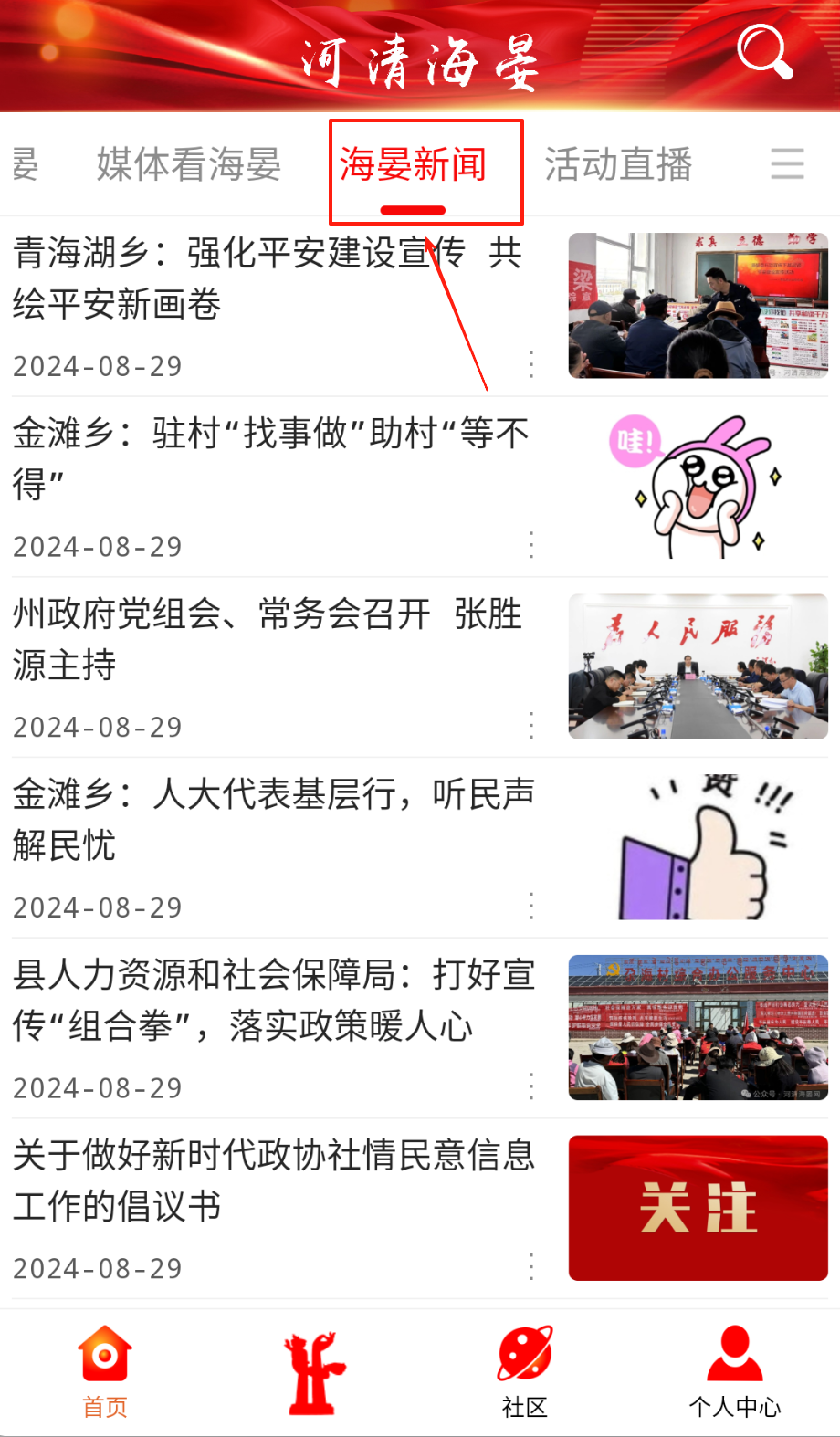Viewport: 840px width, 1437px height.
Task: Open more options for 倡议书 article
Action: pos(531,1267)
